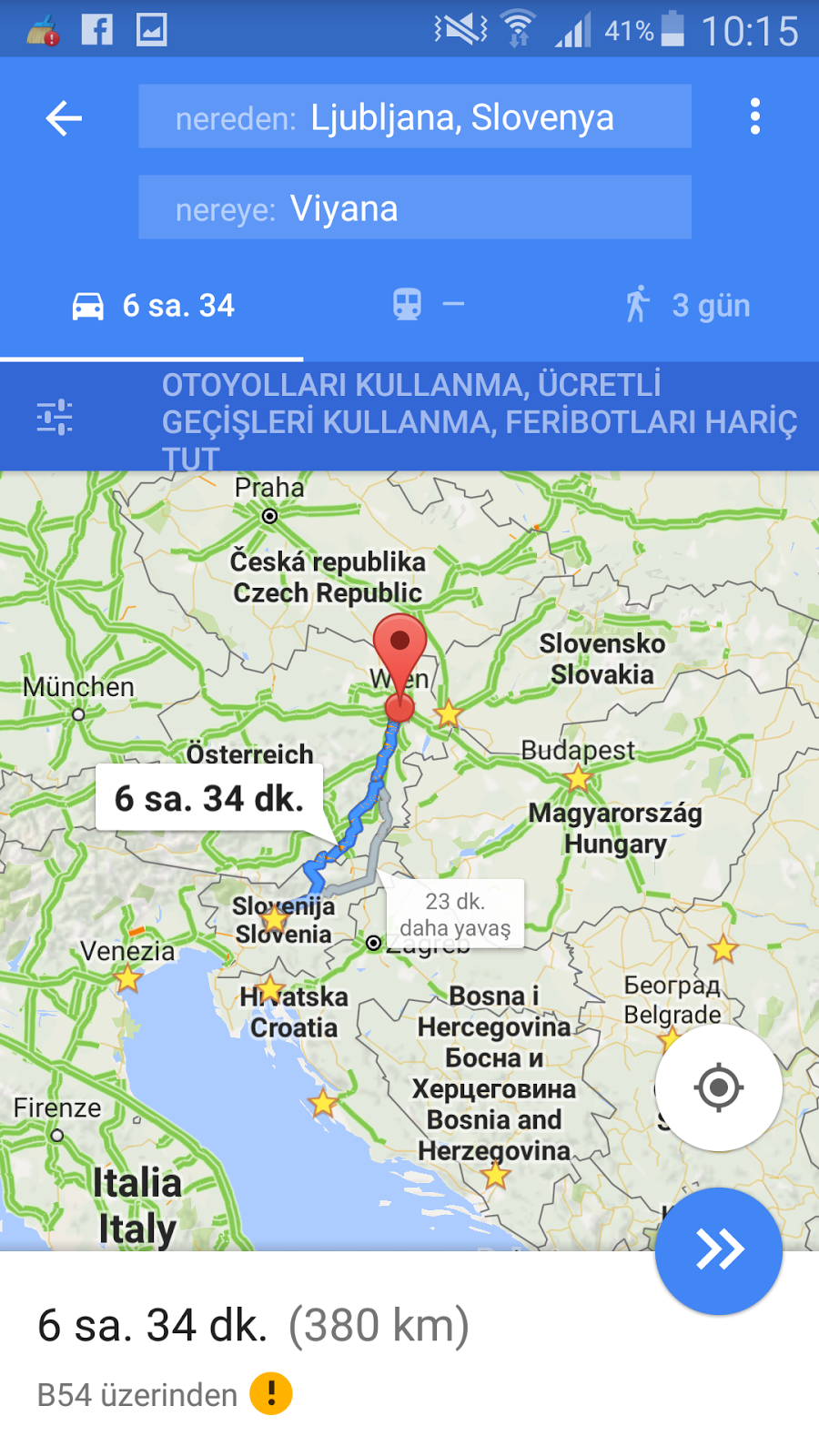Screen dimensions: 819x1456
Task: Open the three-dot overflow menu
Action: pos(754,117)
